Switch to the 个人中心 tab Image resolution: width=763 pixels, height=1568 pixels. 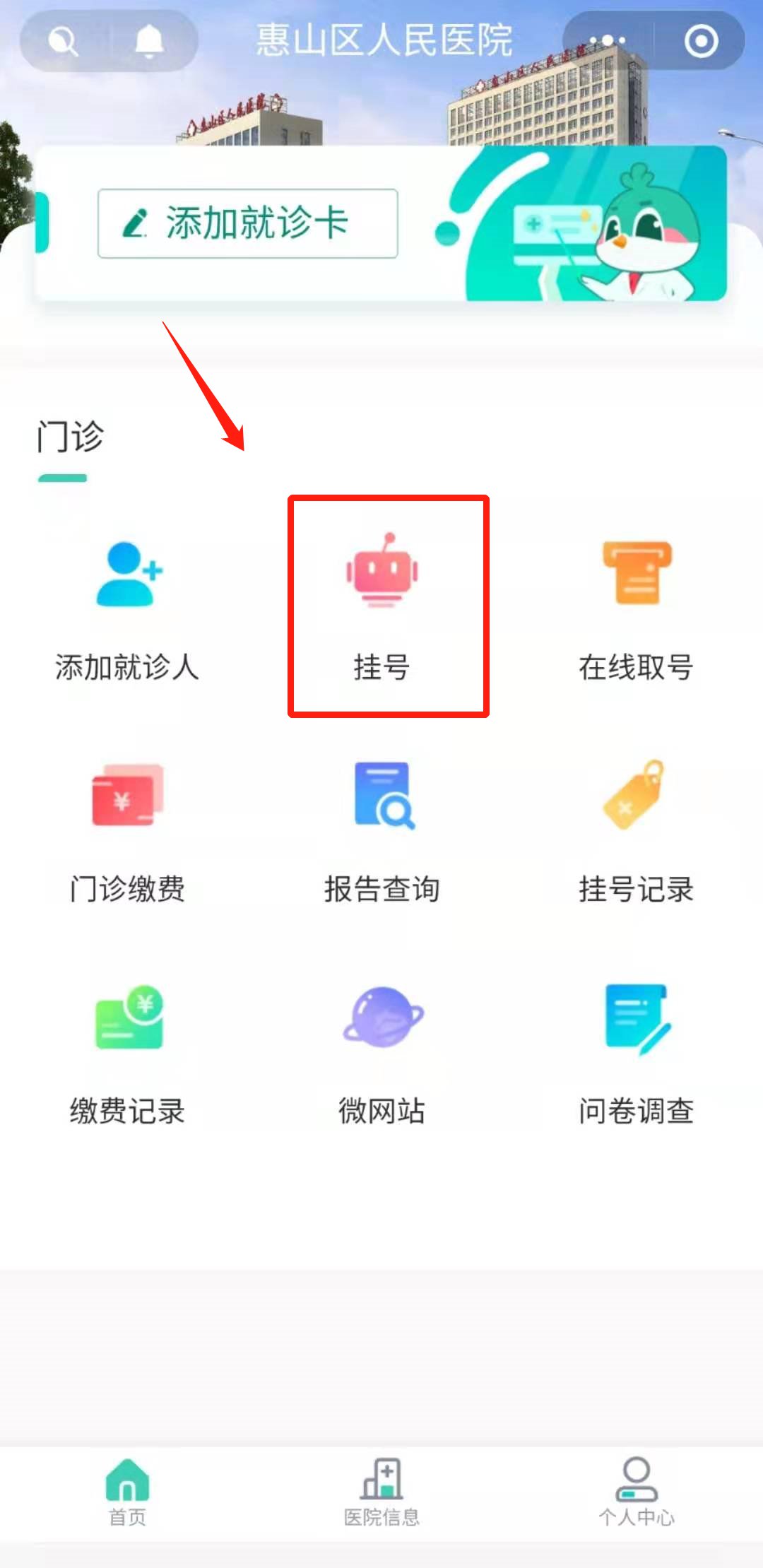(636, 1491)
